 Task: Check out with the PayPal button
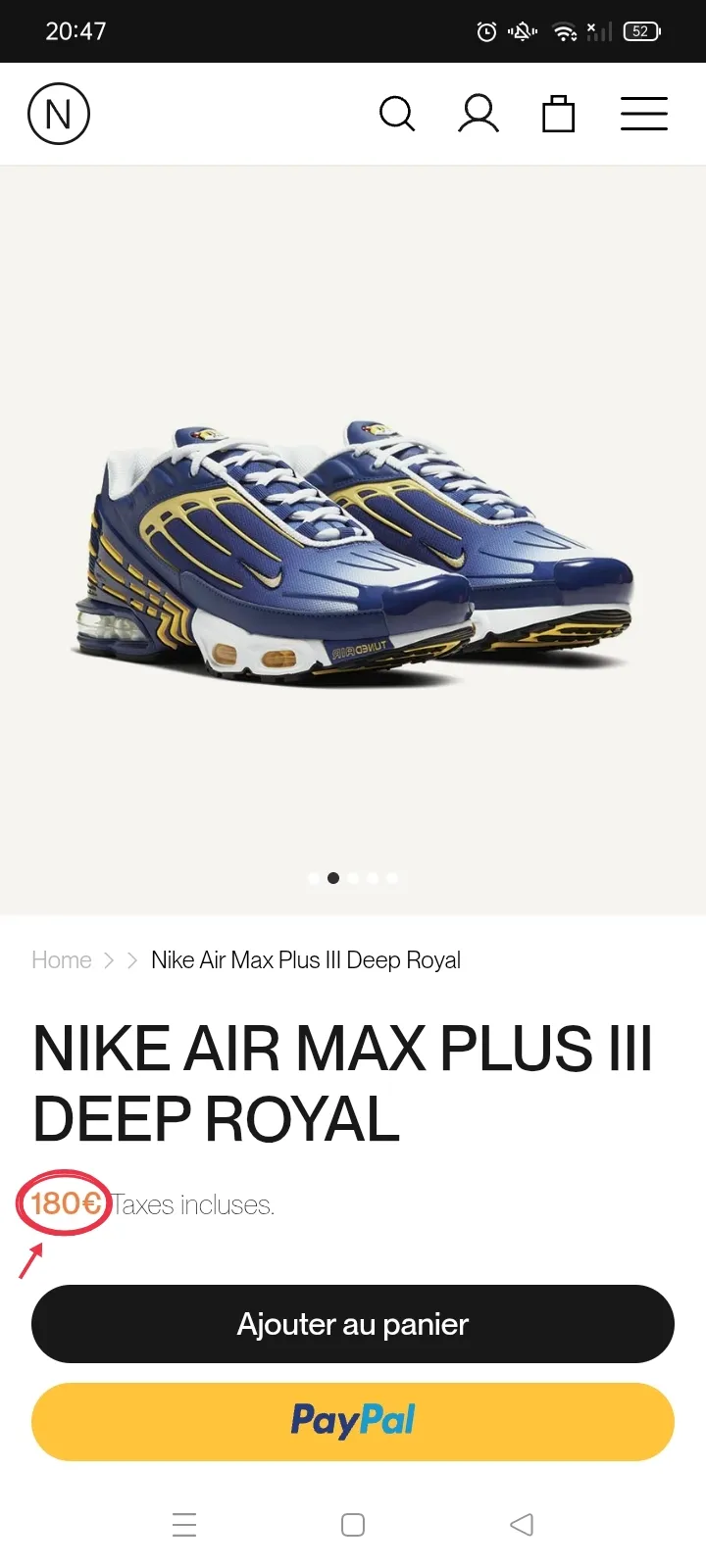(x=353, y=1421)
